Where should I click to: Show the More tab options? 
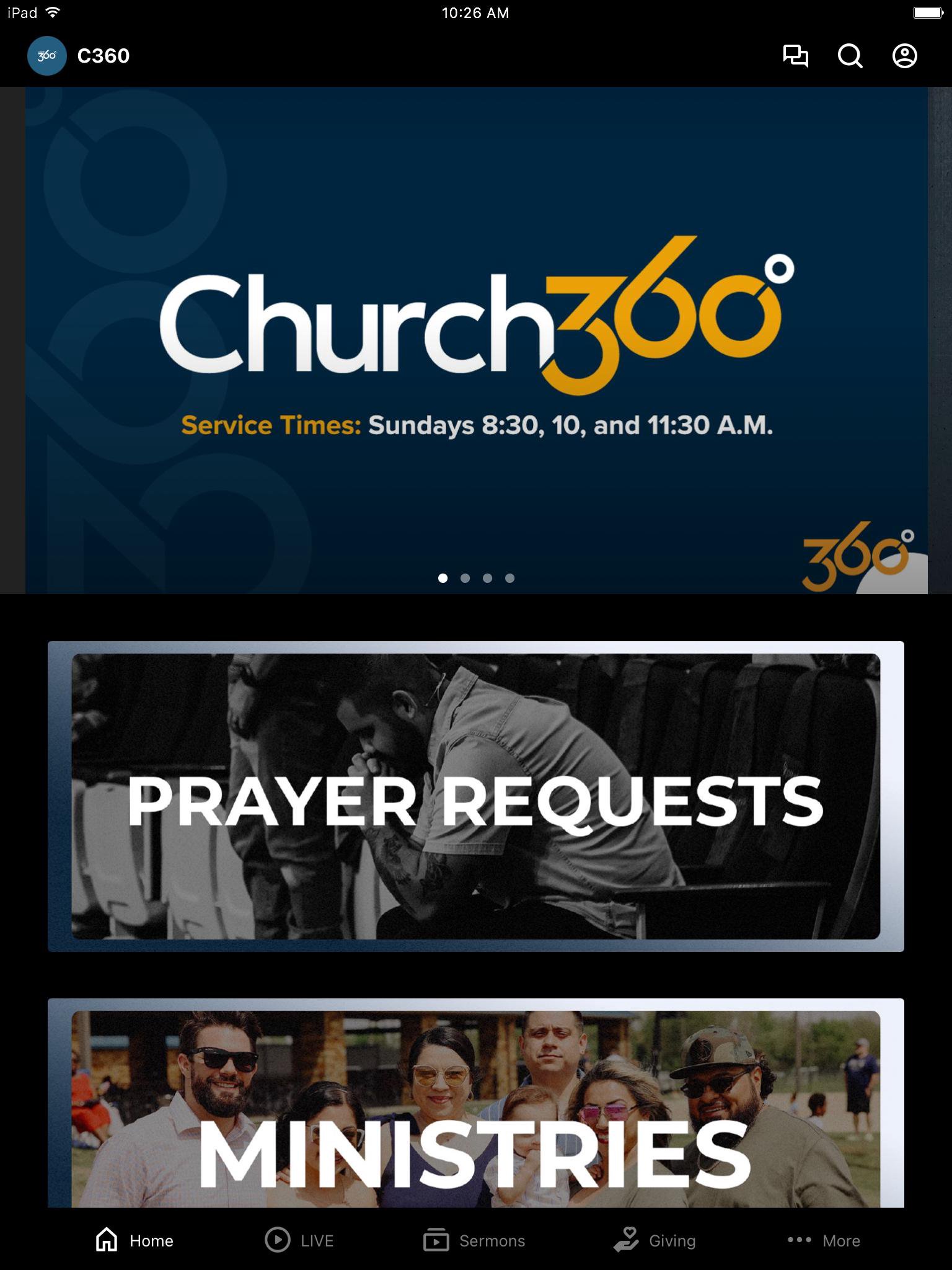pos(824,1240)
